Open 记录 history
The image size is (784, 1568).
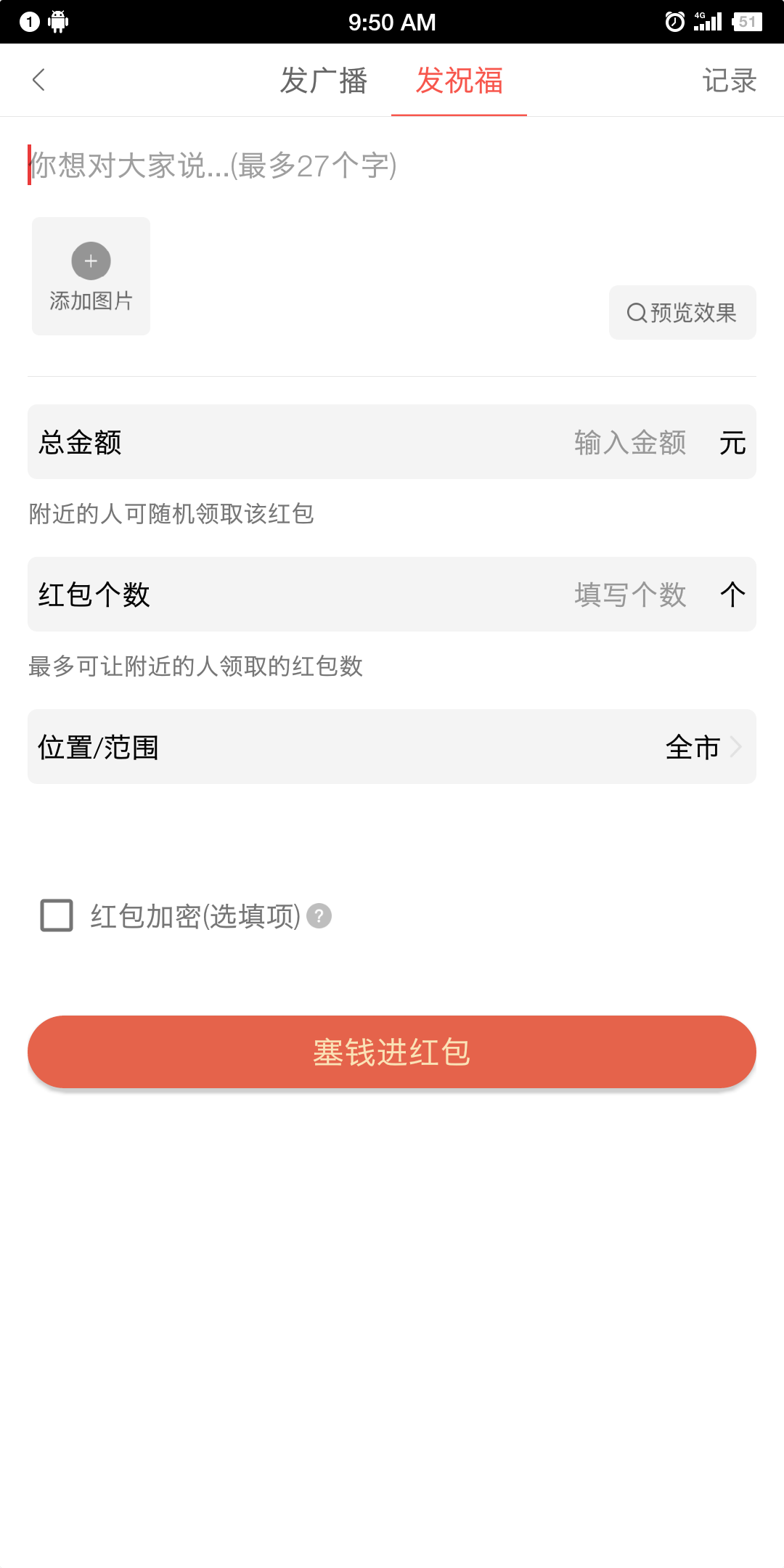729,80
